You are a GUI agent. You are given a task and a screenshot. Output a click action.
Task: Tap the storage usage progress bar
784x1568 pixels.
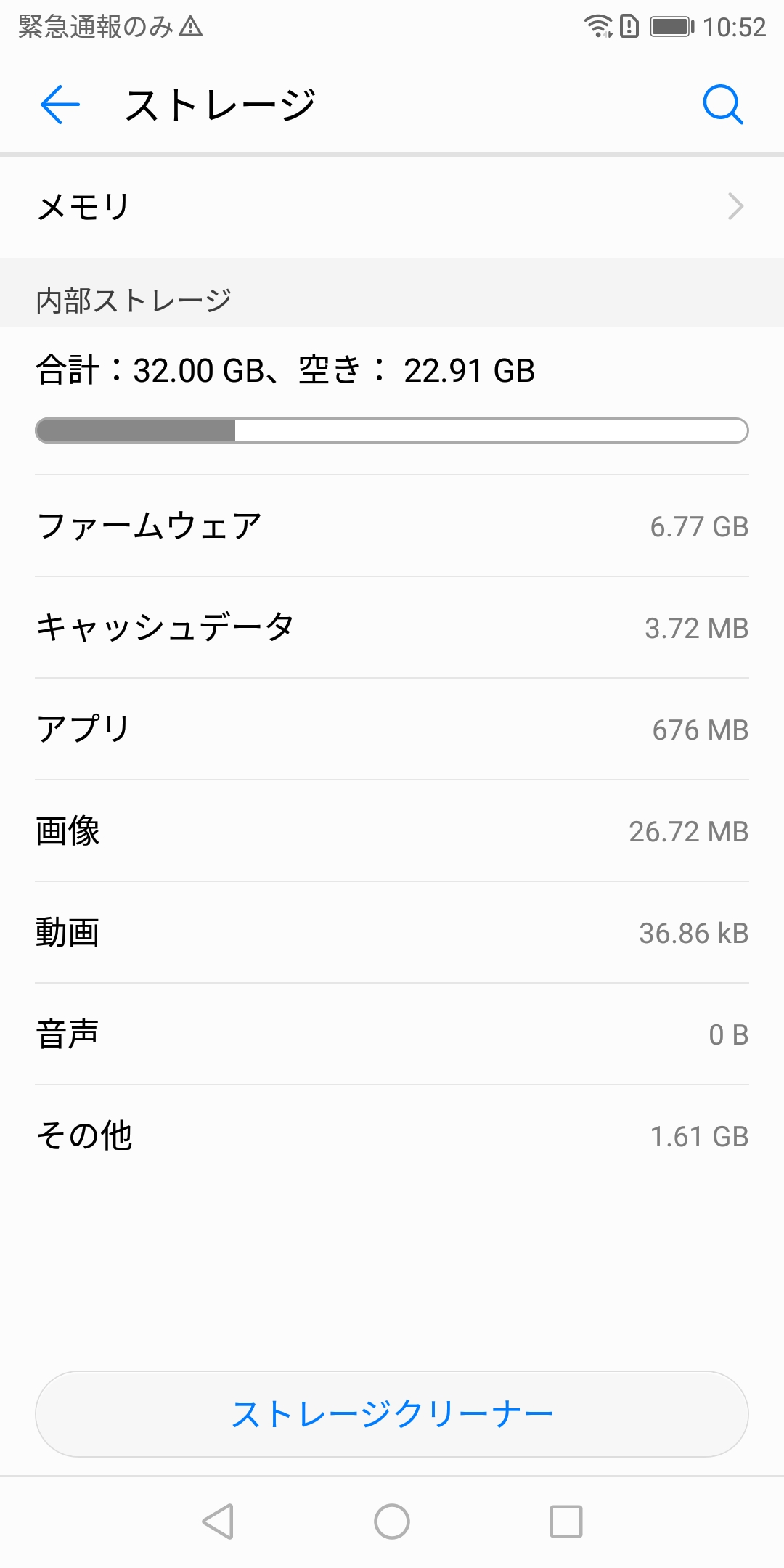pos(392,430)
